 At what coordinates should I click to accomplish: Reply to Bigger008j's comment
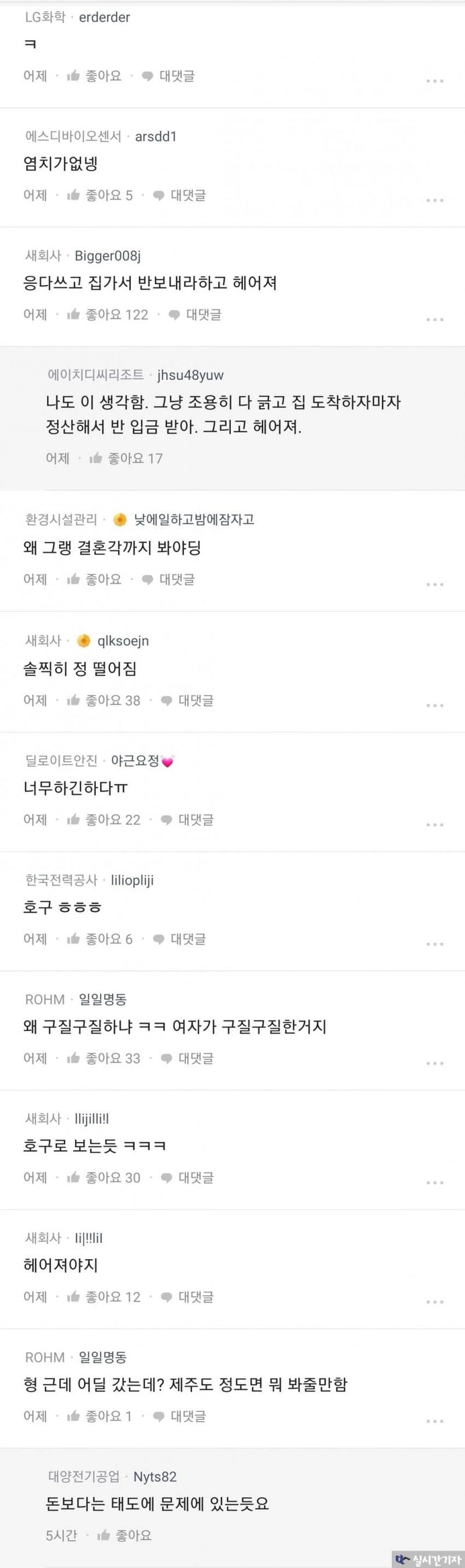(195, 315)
